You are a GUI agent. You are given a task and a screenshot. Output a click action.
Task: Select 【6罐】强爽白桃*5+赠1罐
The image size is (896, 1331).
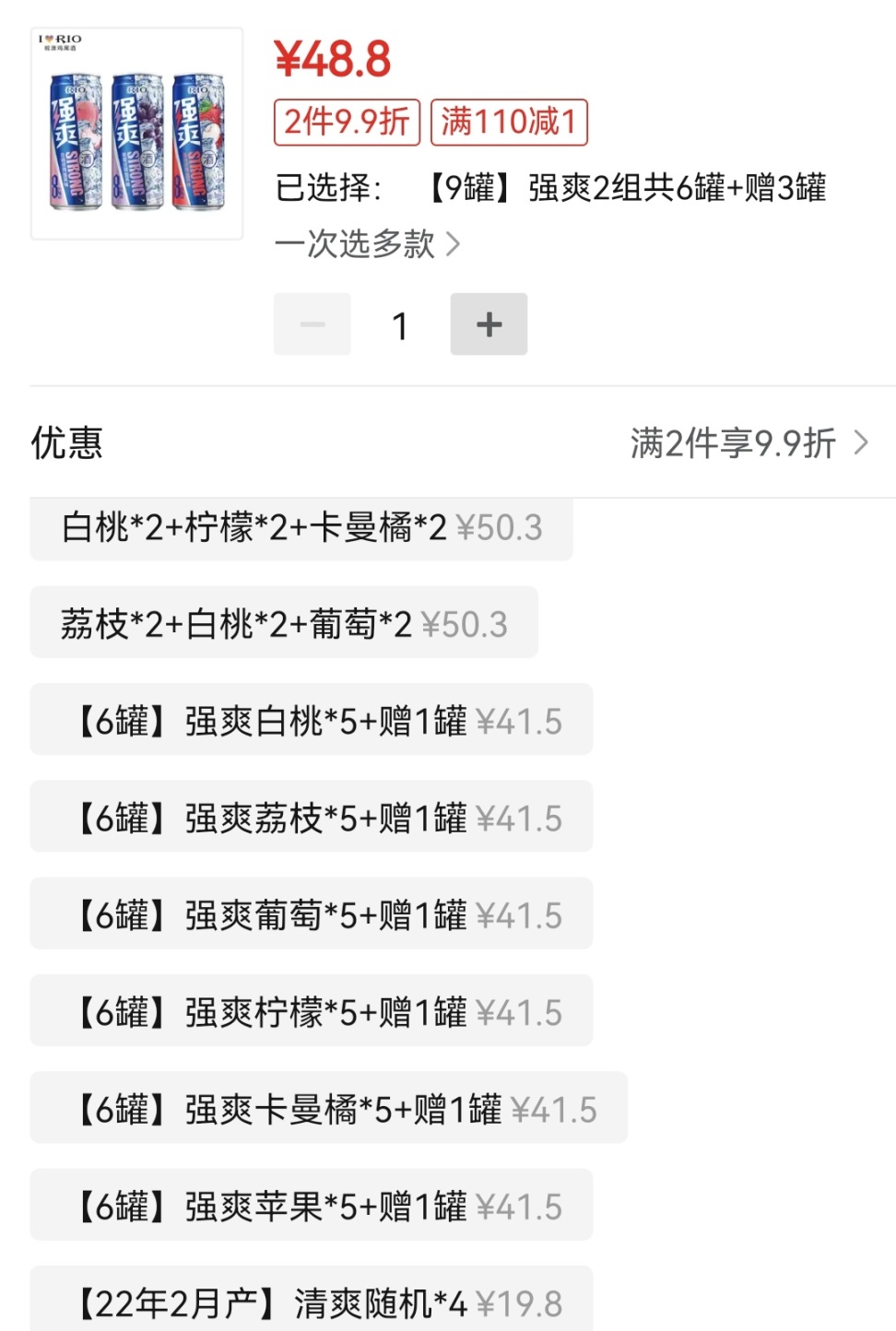tap(312, 720)
